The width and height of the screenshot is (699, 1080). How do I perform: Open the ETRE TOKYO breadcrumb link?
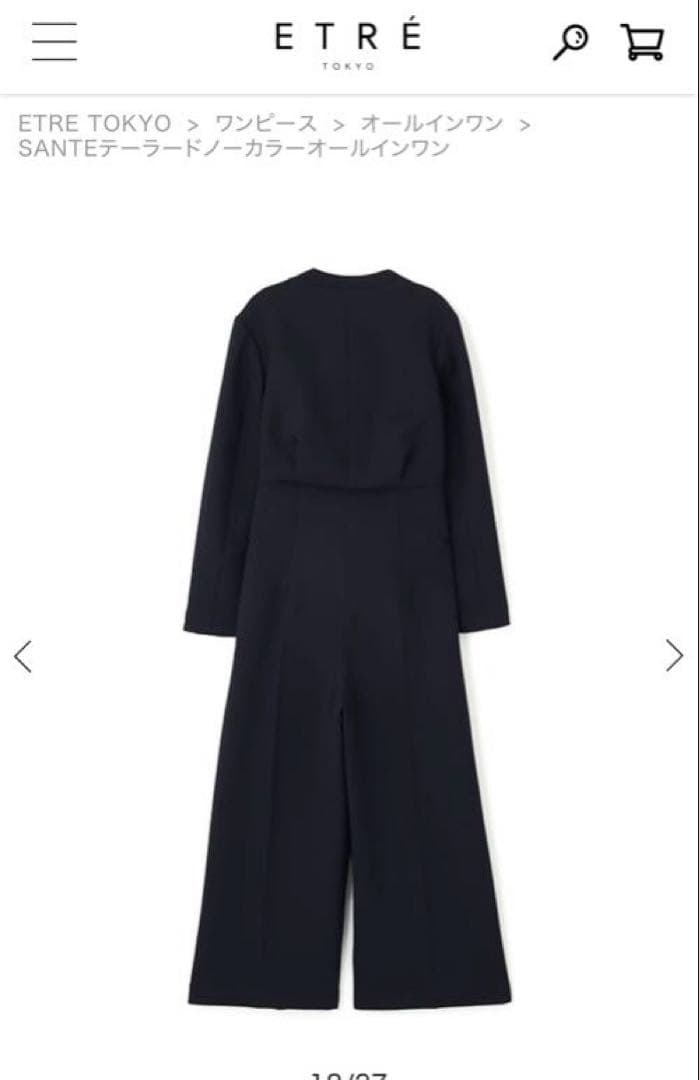(95, 124)
